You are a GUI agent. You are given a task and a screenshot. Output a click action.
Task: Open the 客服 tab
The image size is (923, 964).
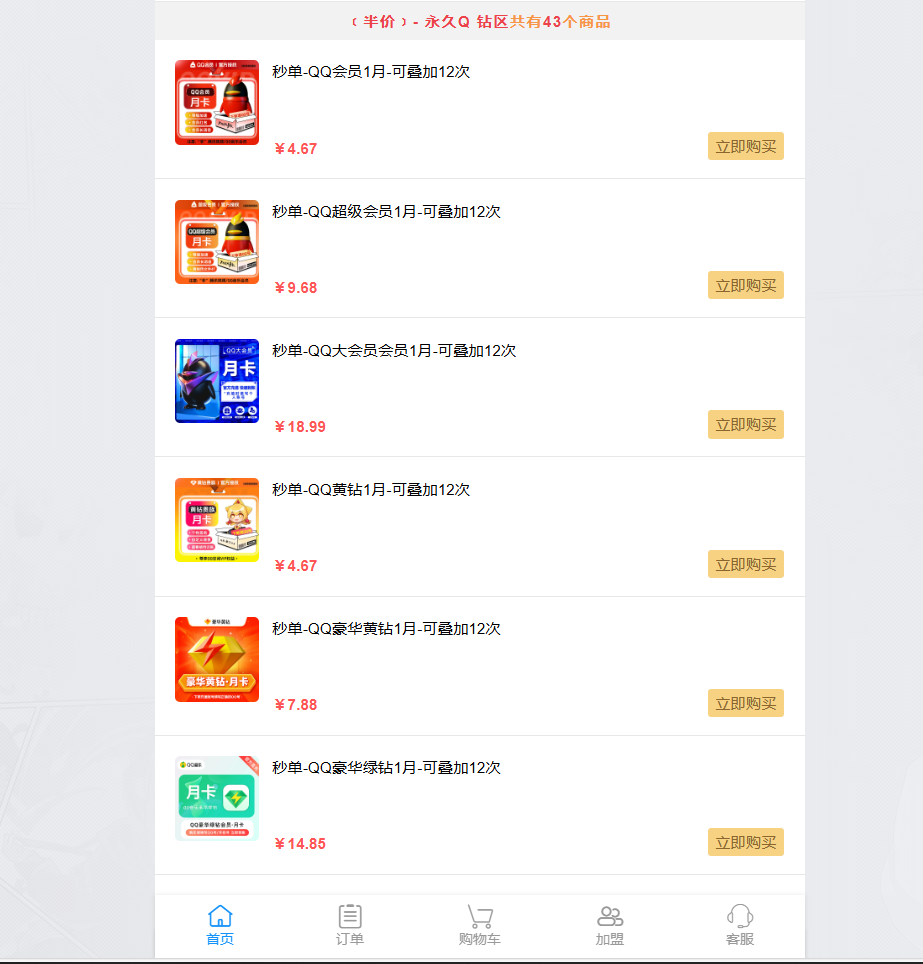pos(740,925)
